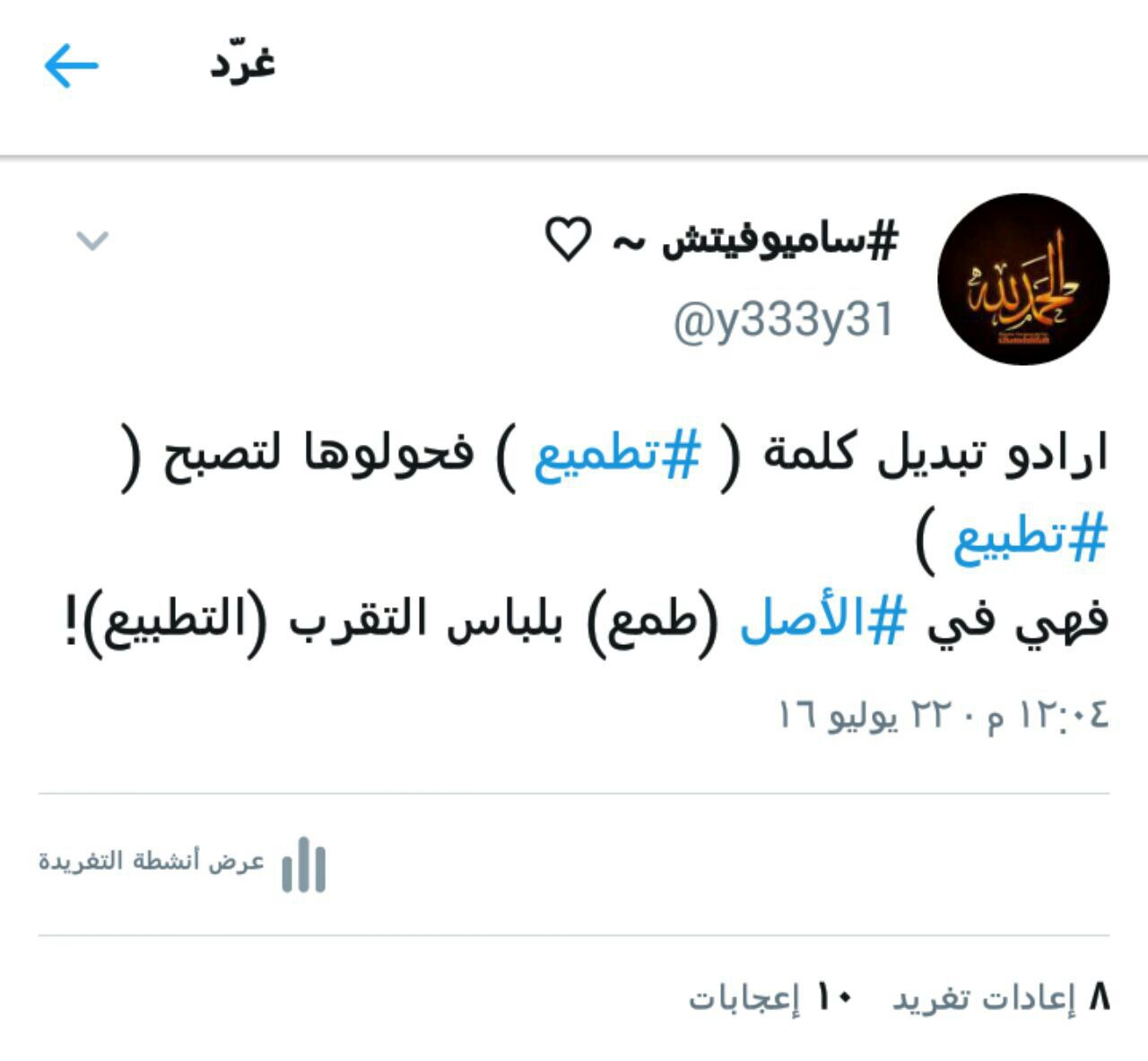Open the #ساميوفيتش account name
Viewport: 1148px width, 1061px height.
tap(778, 240)
